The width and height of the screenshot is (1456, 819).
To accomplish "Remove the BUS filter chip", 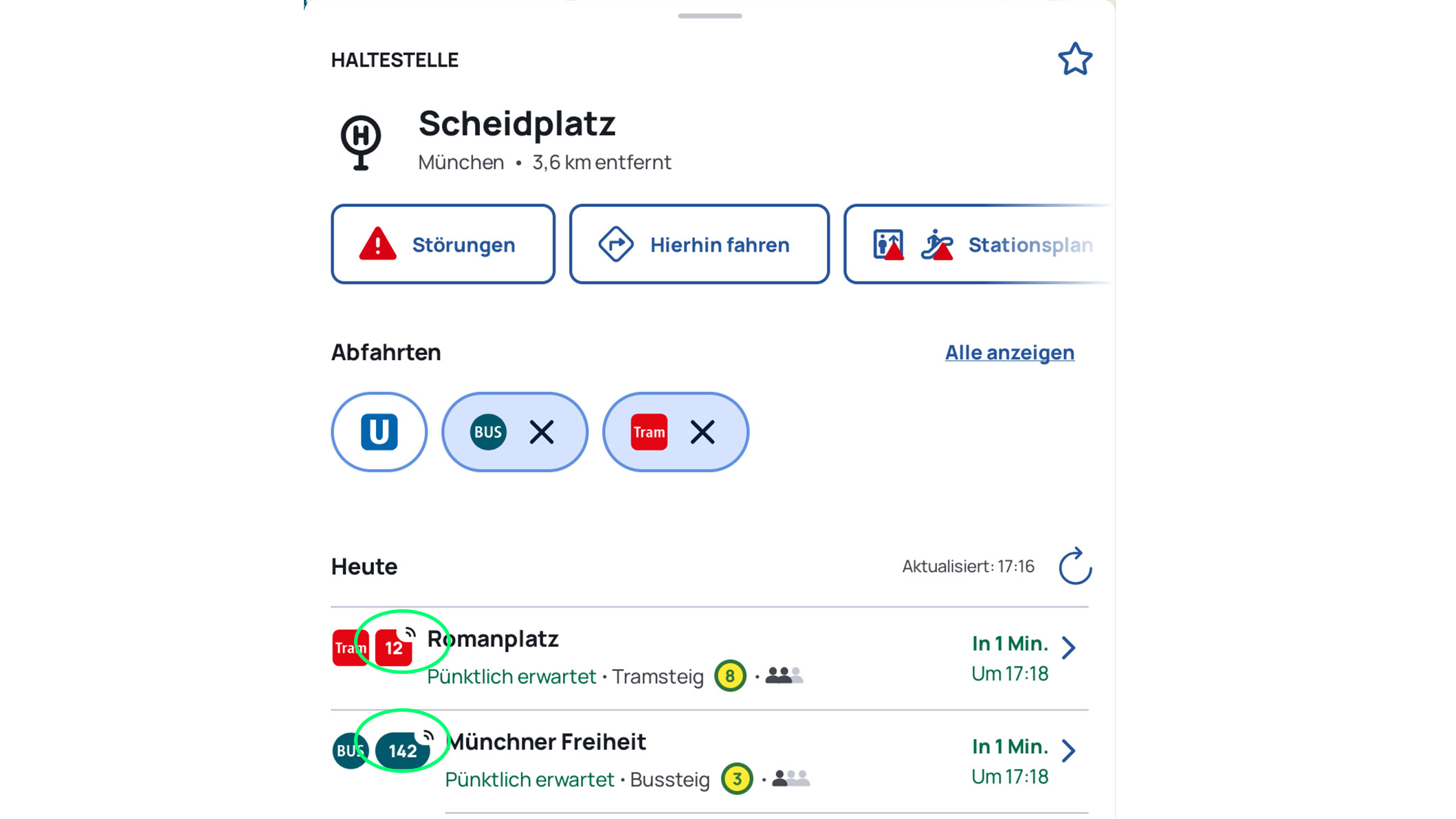I will coord(542,433).
